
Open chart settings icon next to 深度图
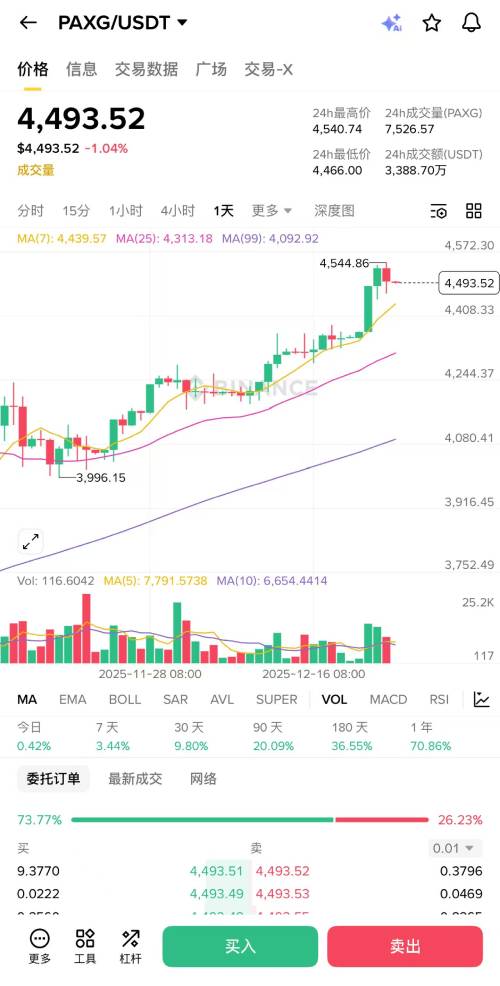pos(438,211)
